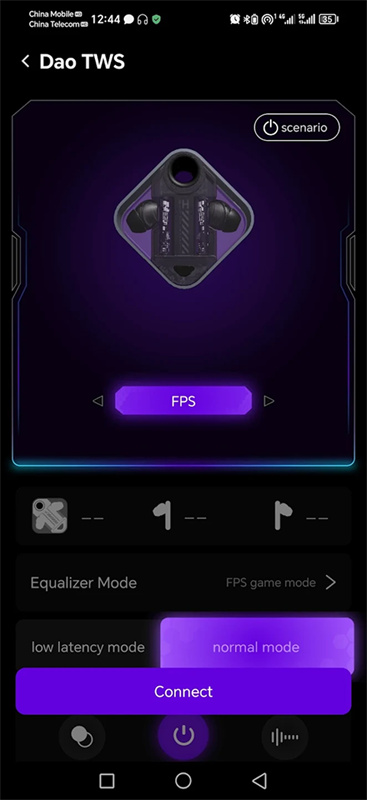Select the previous scenario with the left arrow
367x800 pixels.
tap(98, 401)
